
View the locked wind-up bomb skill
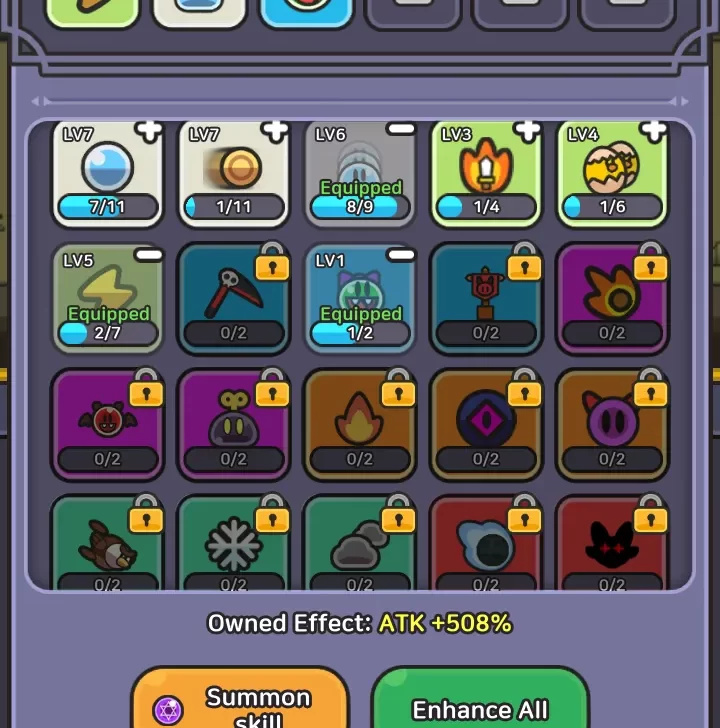(x=233, y=423)
